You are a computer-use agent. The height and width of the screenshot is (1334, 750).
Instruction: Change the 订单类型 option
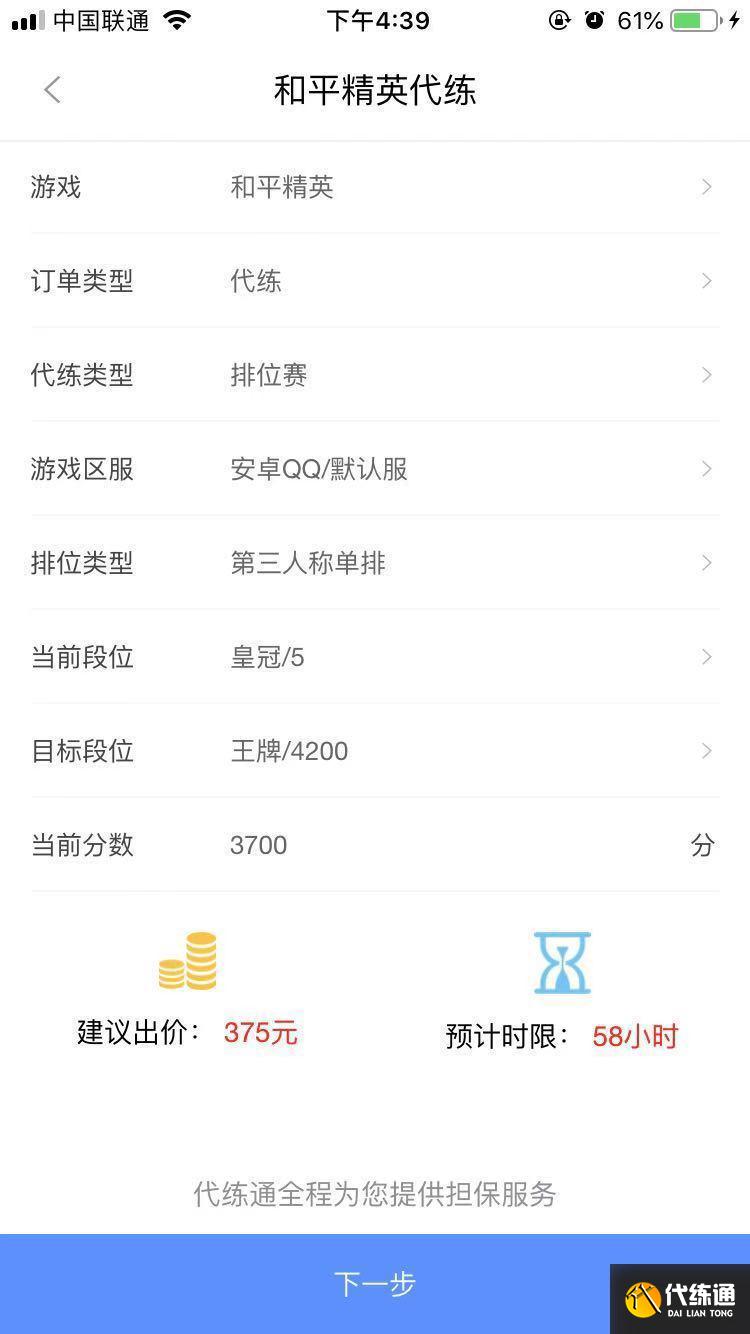375,281
